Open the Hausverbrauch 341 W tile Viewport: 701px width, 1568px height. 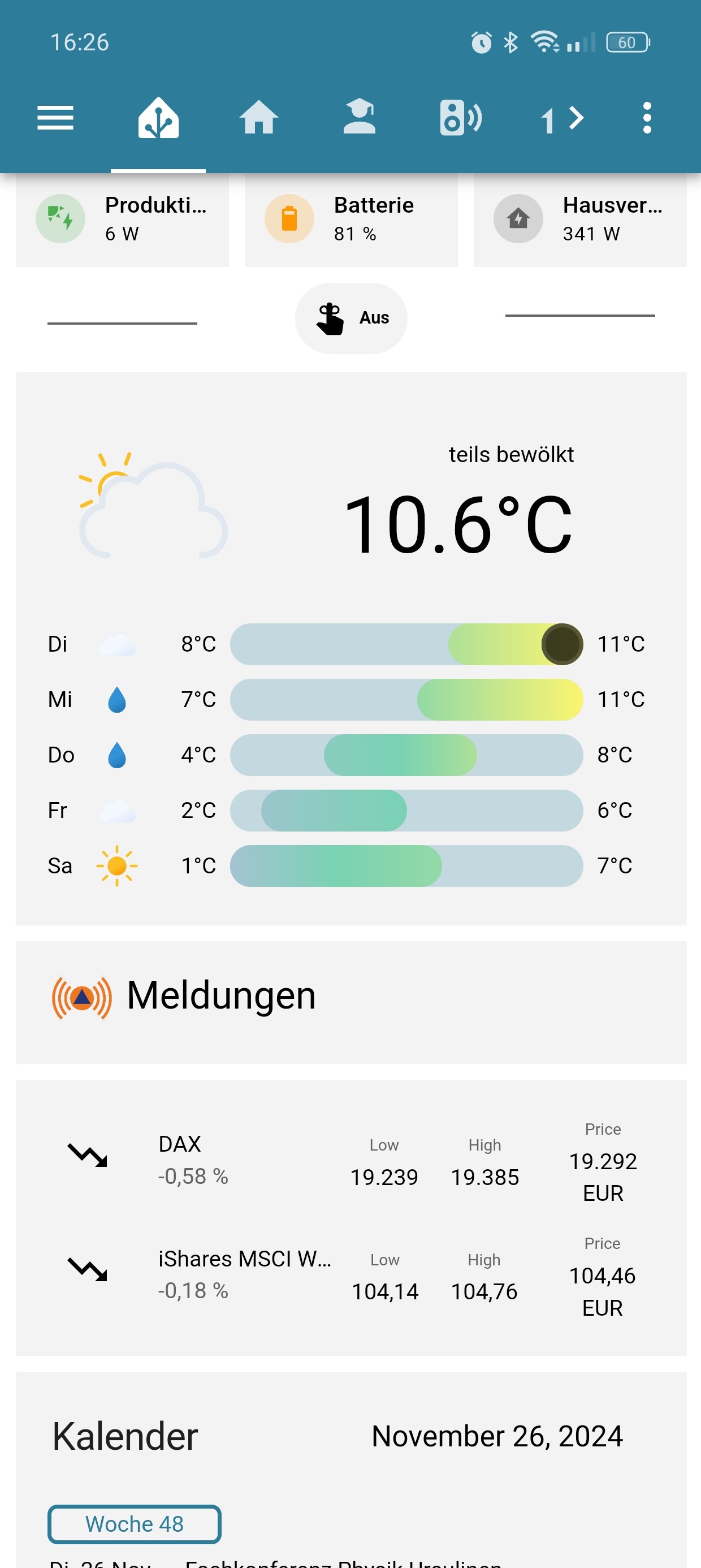pyautogui.click(x=580, y=219)
